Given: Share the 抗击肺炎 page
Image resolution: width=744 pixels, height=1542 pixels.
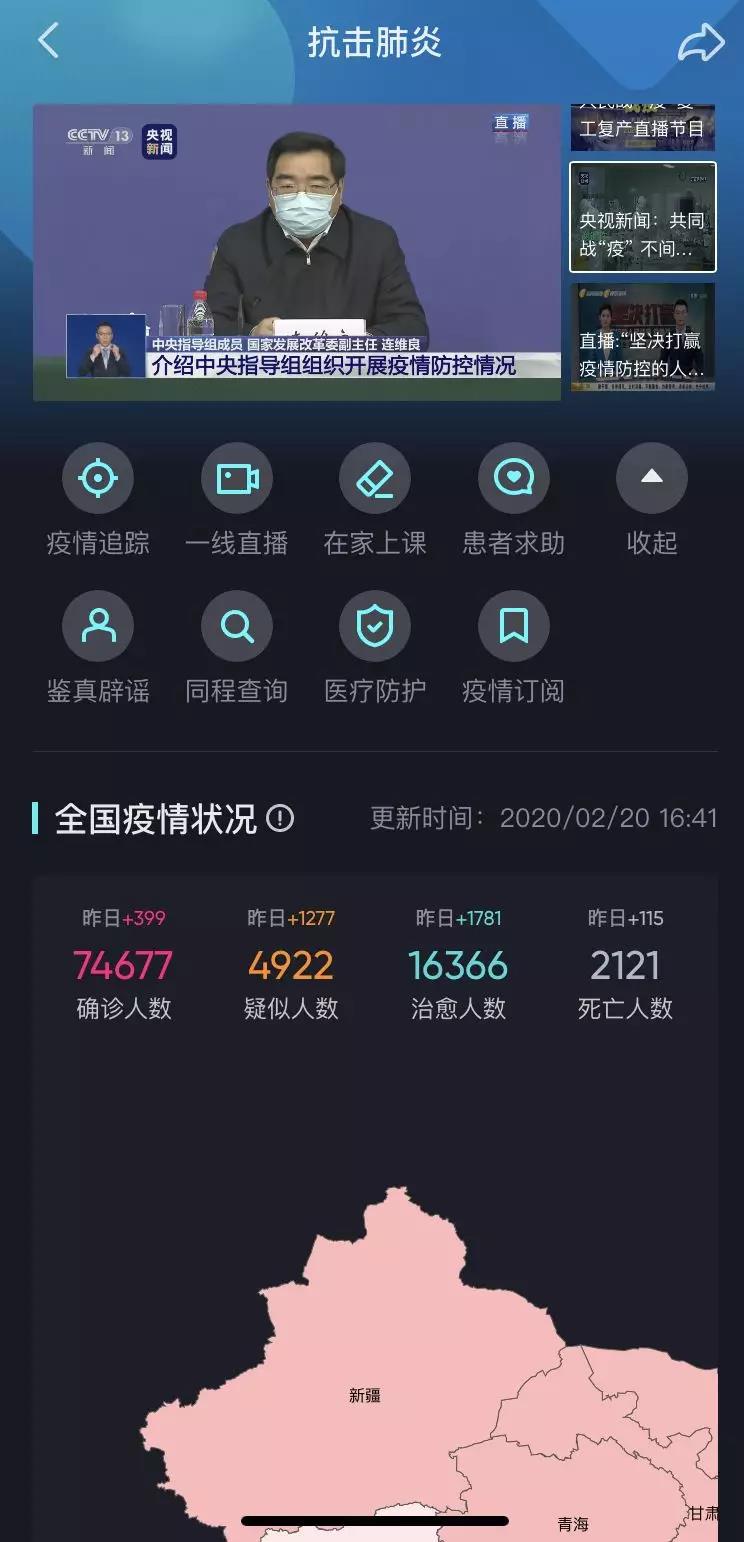Looking at the screenshot, I should pos(700,43).
